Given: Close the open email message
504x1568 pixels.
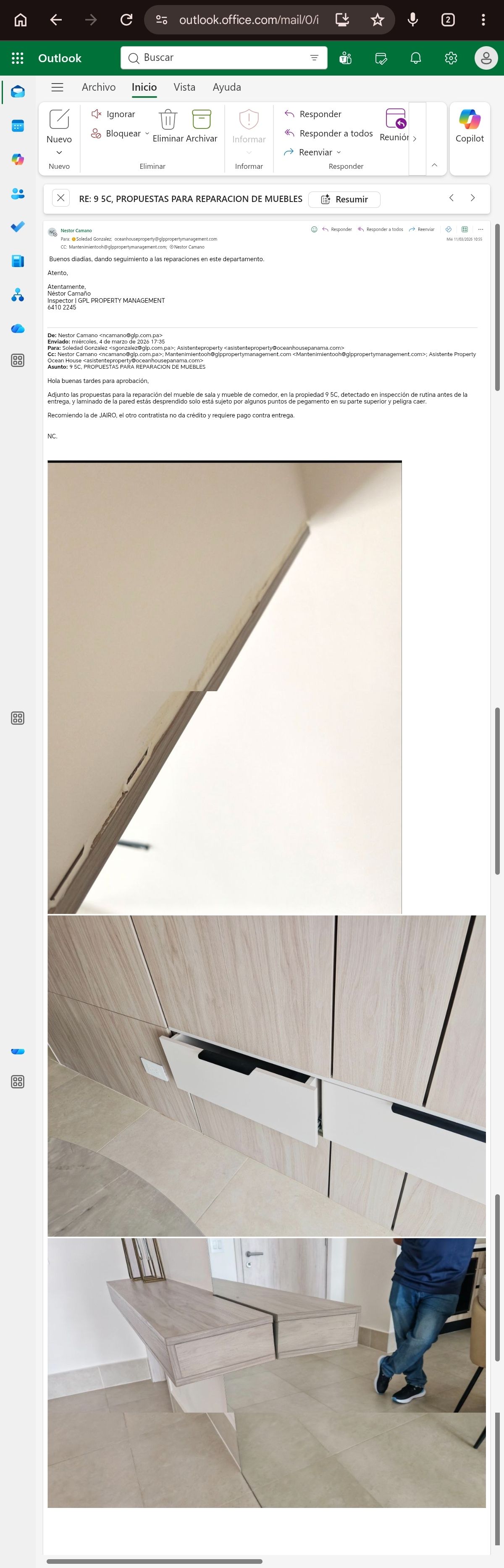Looking at the screenshot, I should pos(60,198).
